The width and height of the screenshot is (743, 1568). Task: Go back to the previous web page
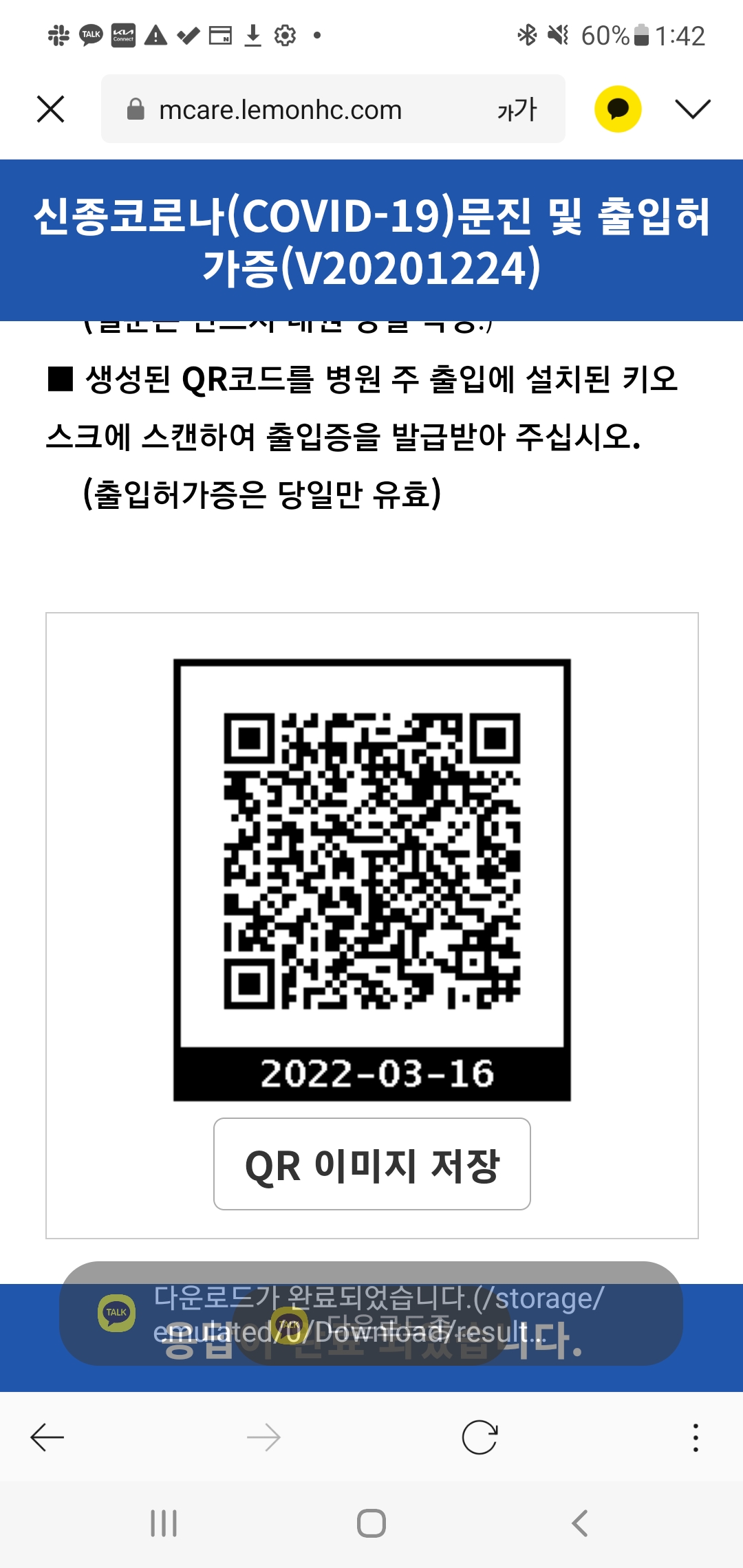(x=47, y=1437)
